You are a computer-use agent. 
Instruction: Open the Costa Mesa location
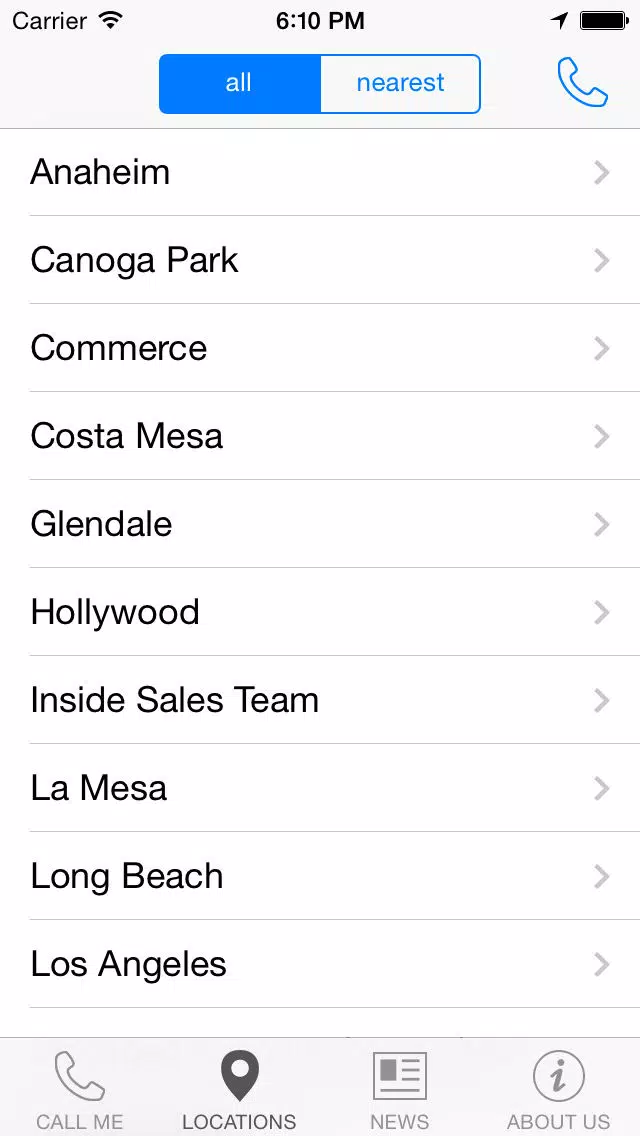click(x=320, y=436)
